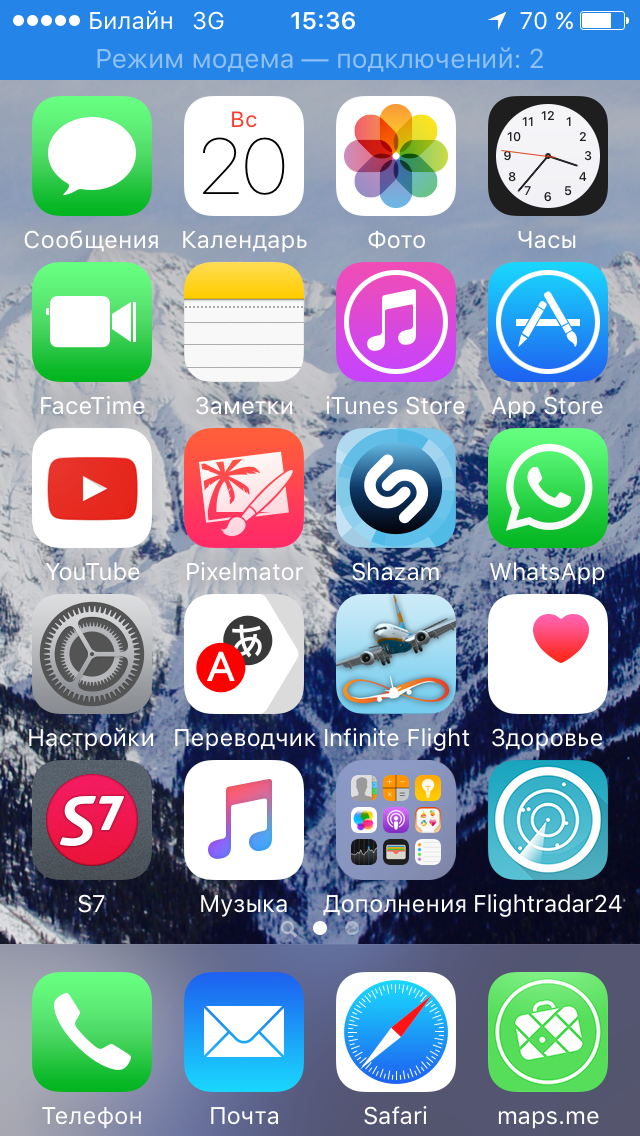
Task: Open the Часы clock app
Action: click(548, 156)
